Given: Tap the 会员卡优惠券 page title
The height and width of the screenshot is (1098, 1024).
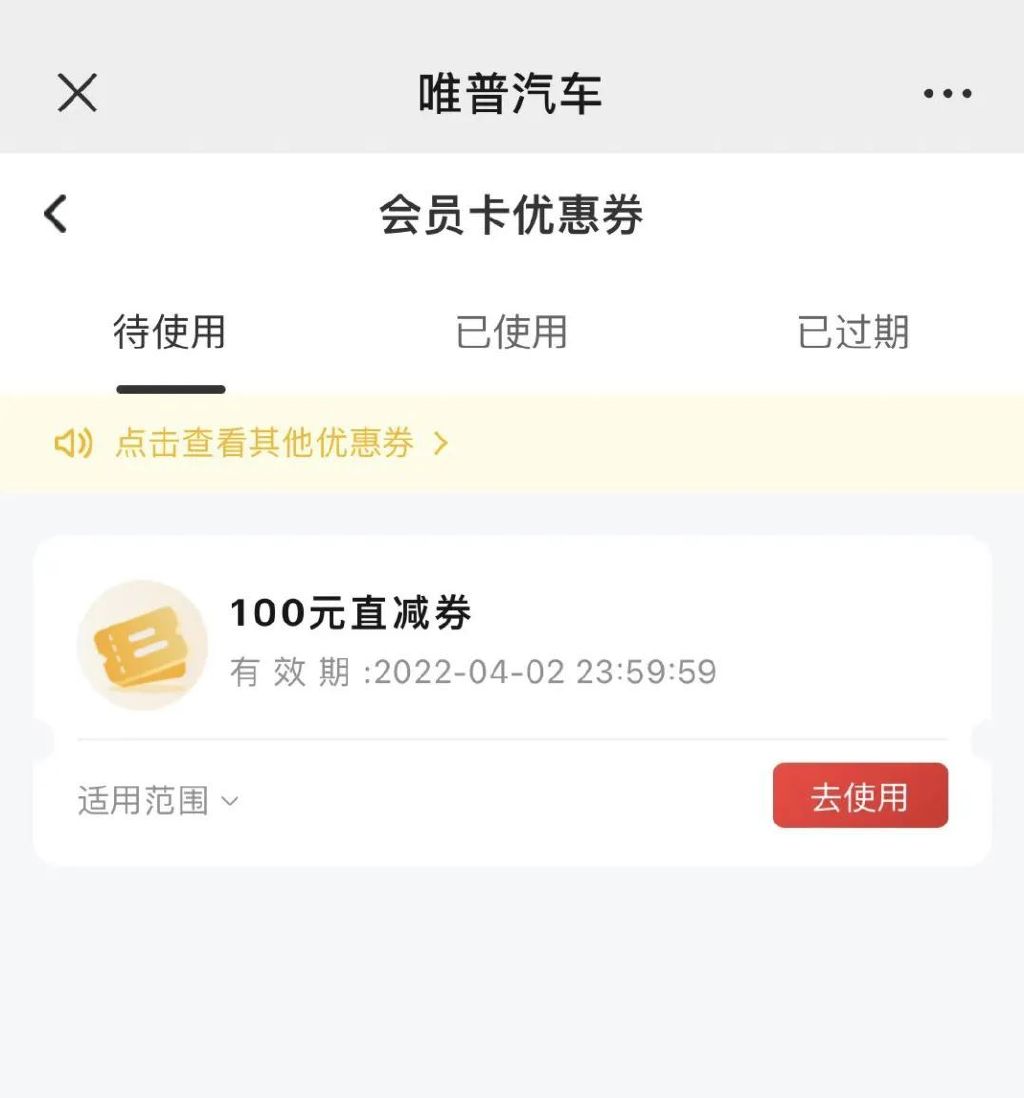Looking at the screenshot, I should coord(512,214).
